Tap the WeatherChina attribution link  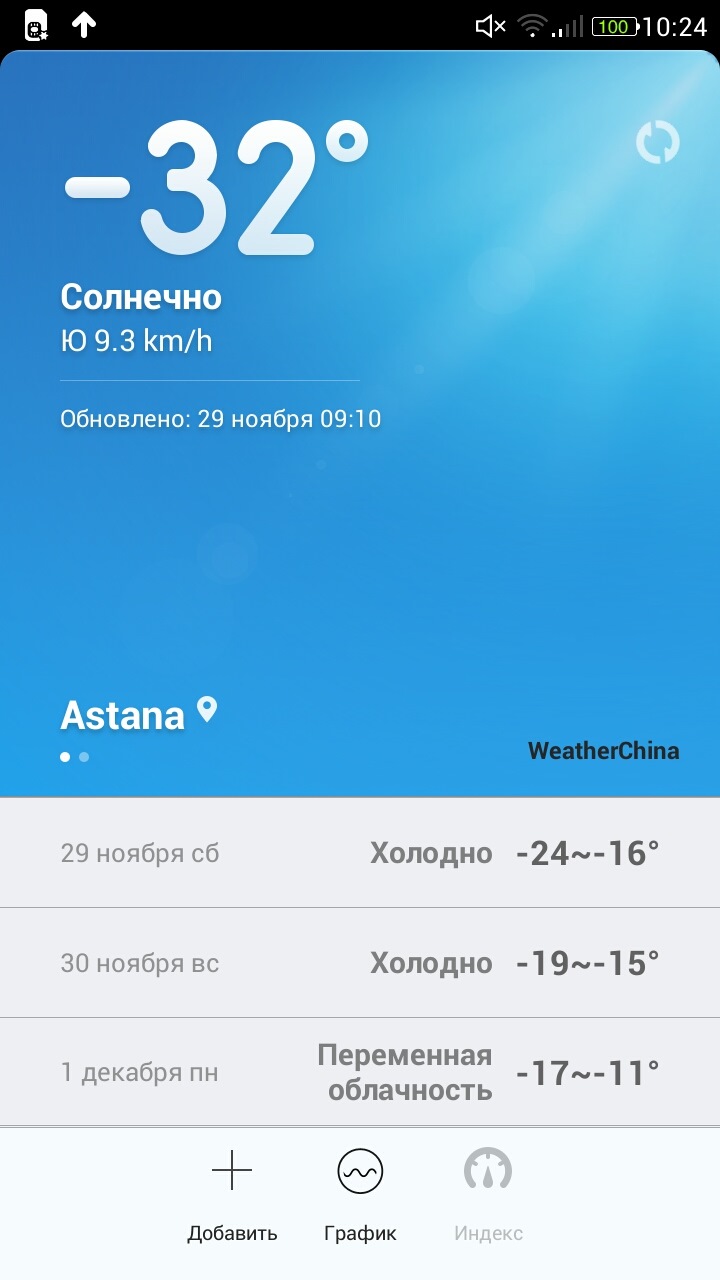[604, 750]
